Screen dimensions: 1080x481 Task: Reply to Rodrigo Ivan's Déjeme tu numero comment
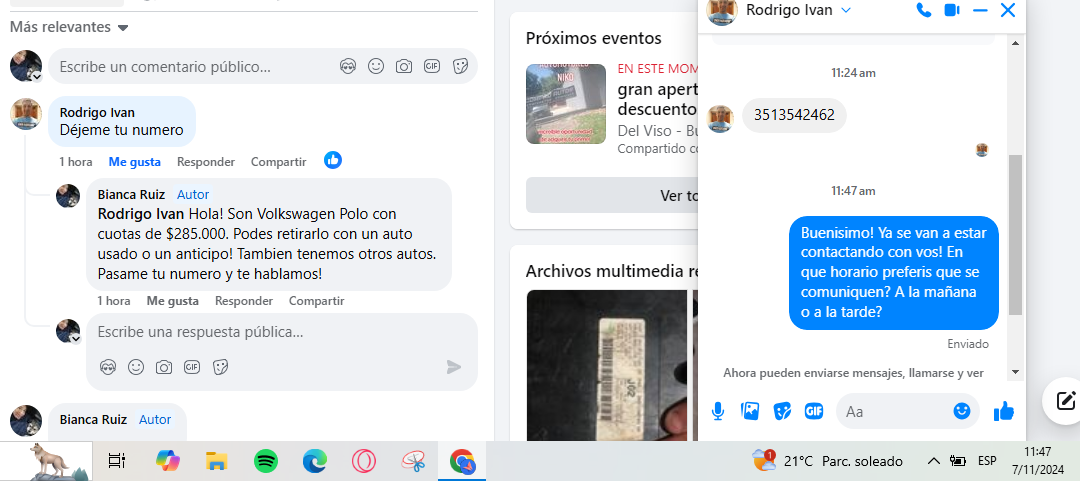pyautogui.click(x=206, y=161)
